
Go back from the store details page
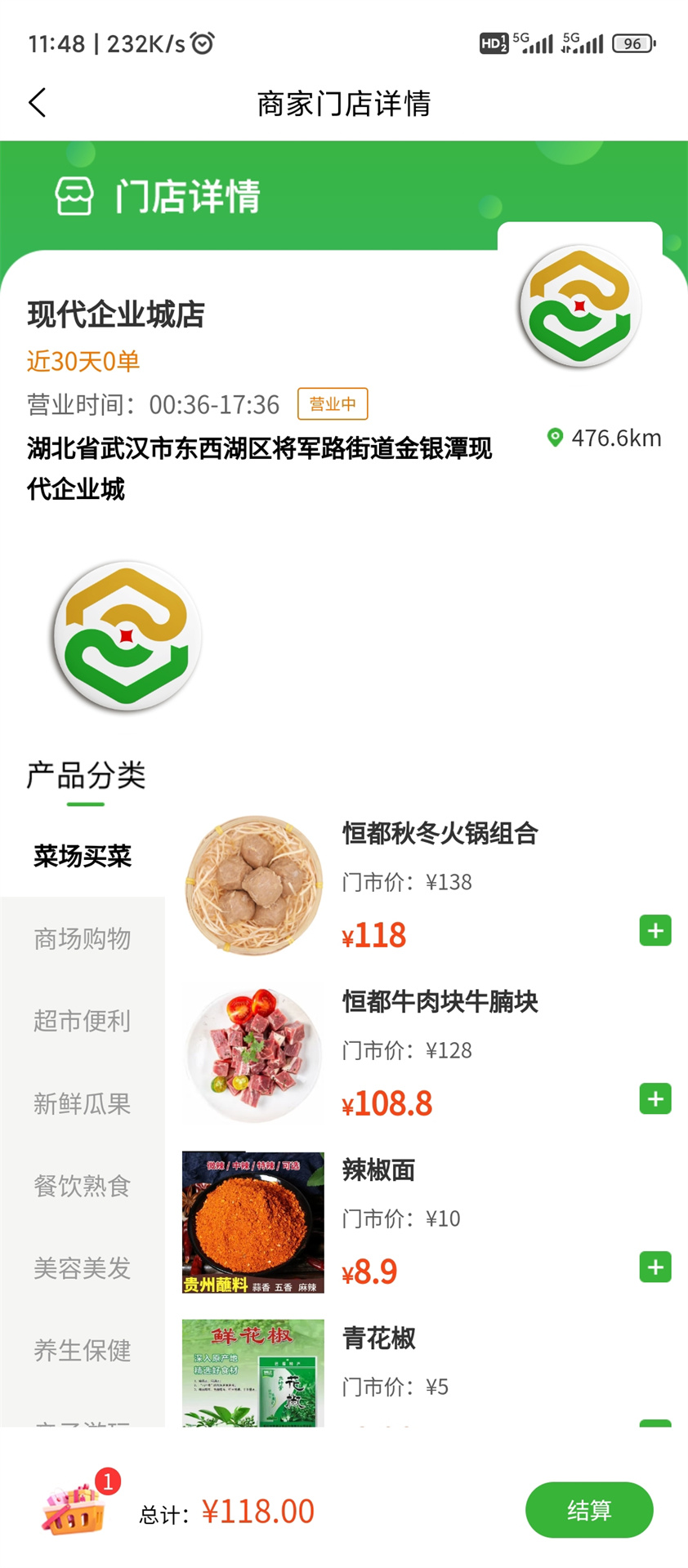38,103
